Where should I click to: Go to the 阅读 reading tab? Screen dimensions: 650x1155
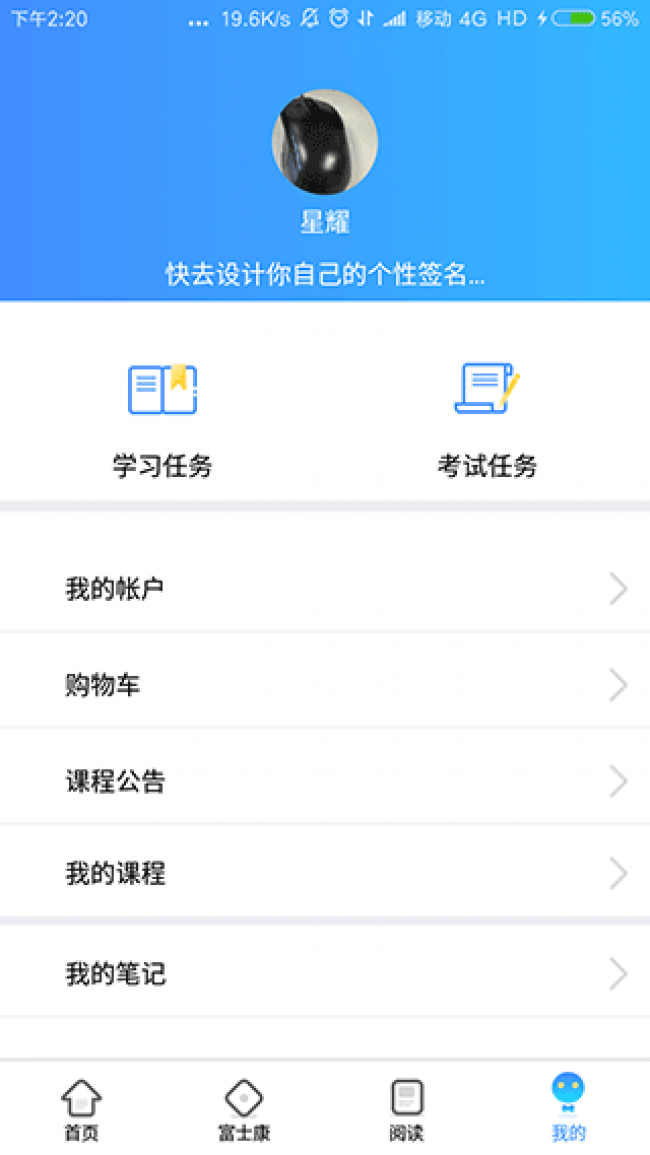tap(406, 1109)
